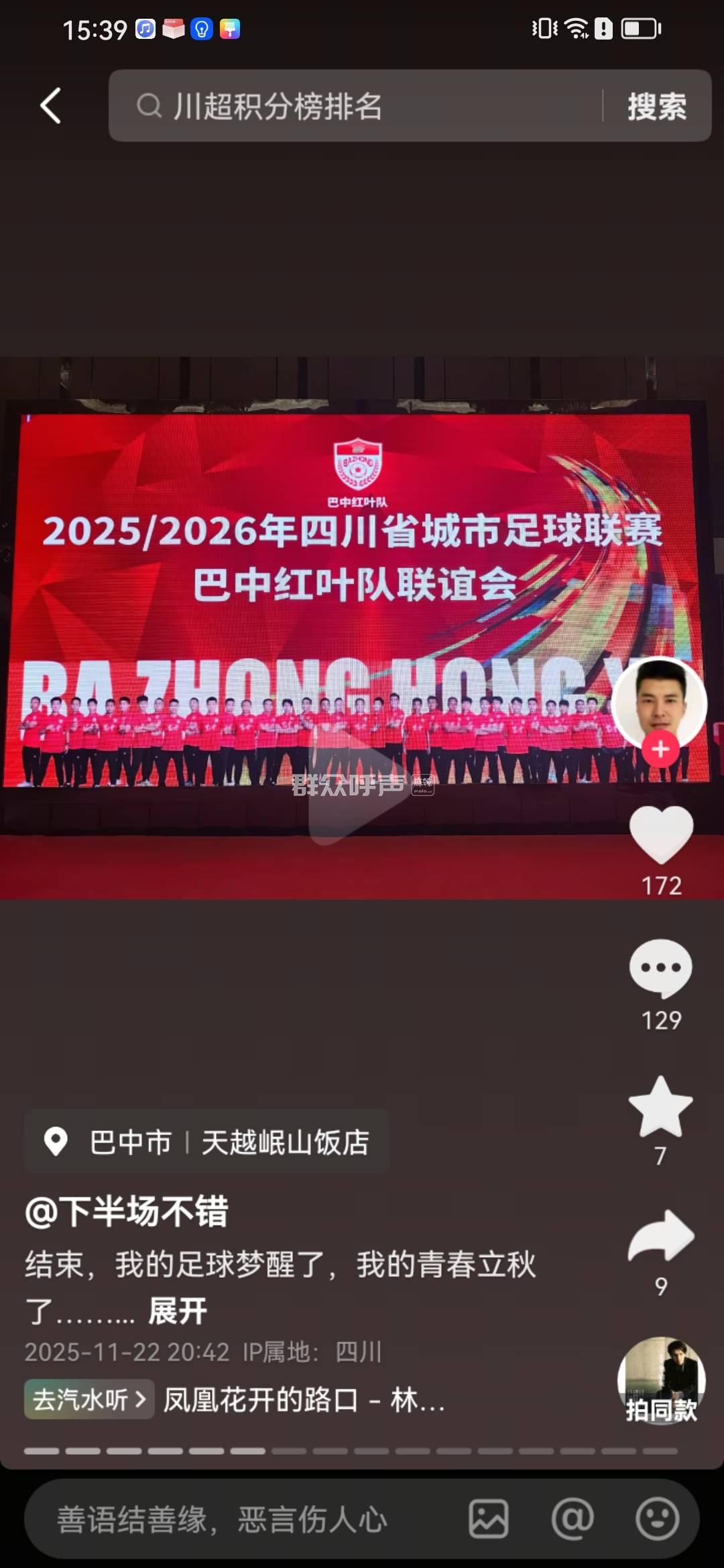Expand the caption with 展开
The width and height of the screenshot is (724, 1568).
(178, 1311)
